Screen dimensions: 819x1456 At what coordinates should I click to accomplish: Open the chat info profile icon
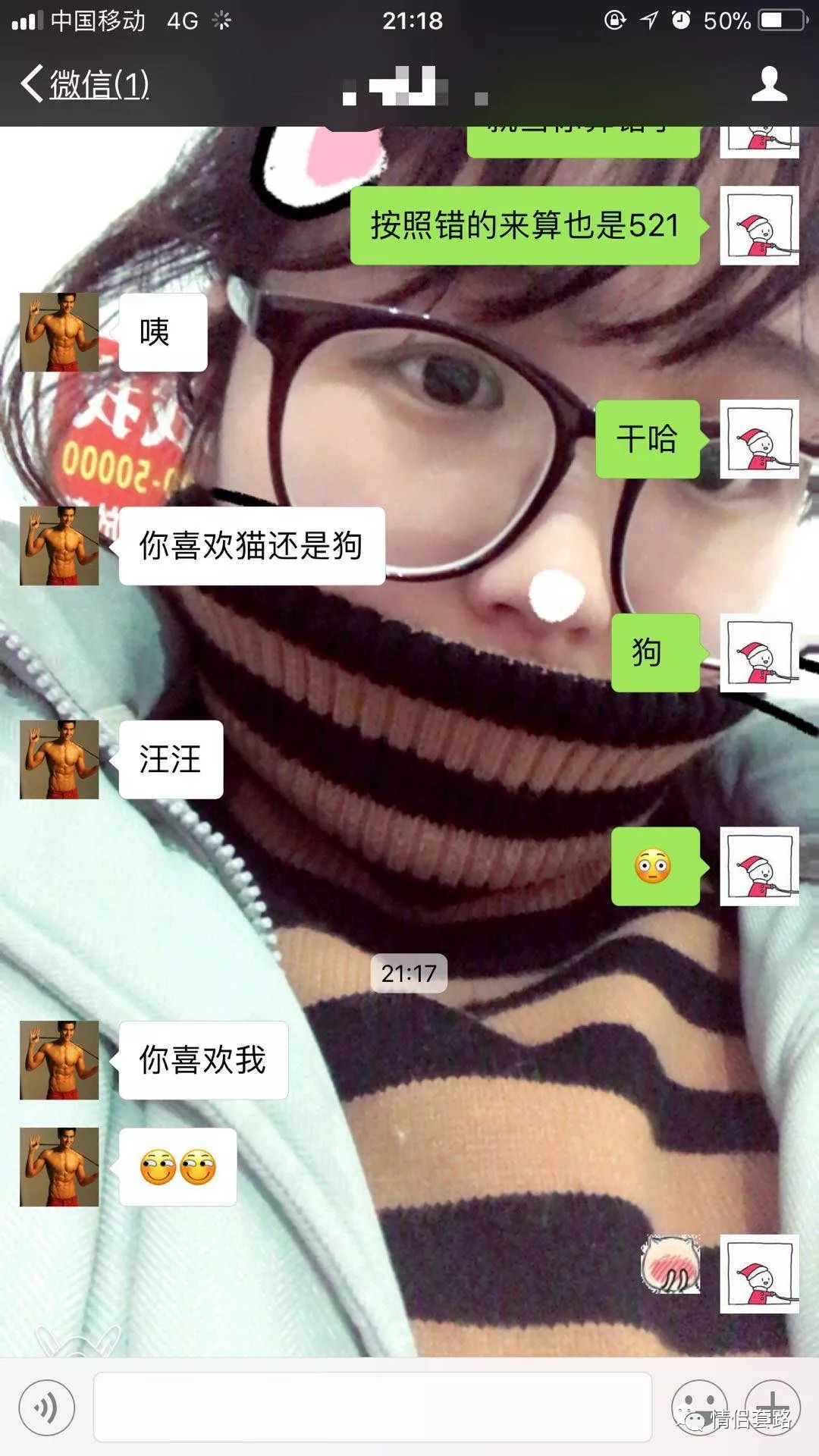[769, 83]
